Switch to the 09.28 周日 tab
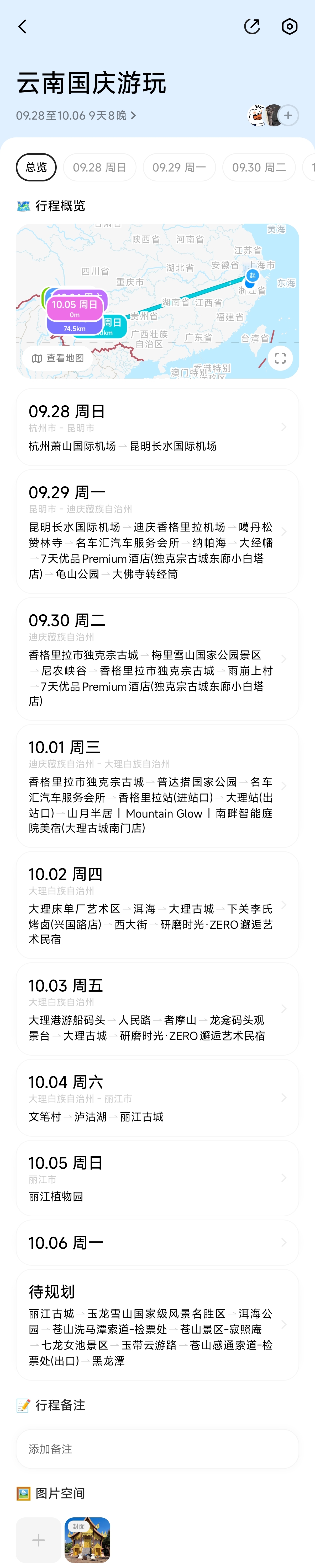This screenshot has height=1568, width=315. pyautogui.click(x=99, y=167)
